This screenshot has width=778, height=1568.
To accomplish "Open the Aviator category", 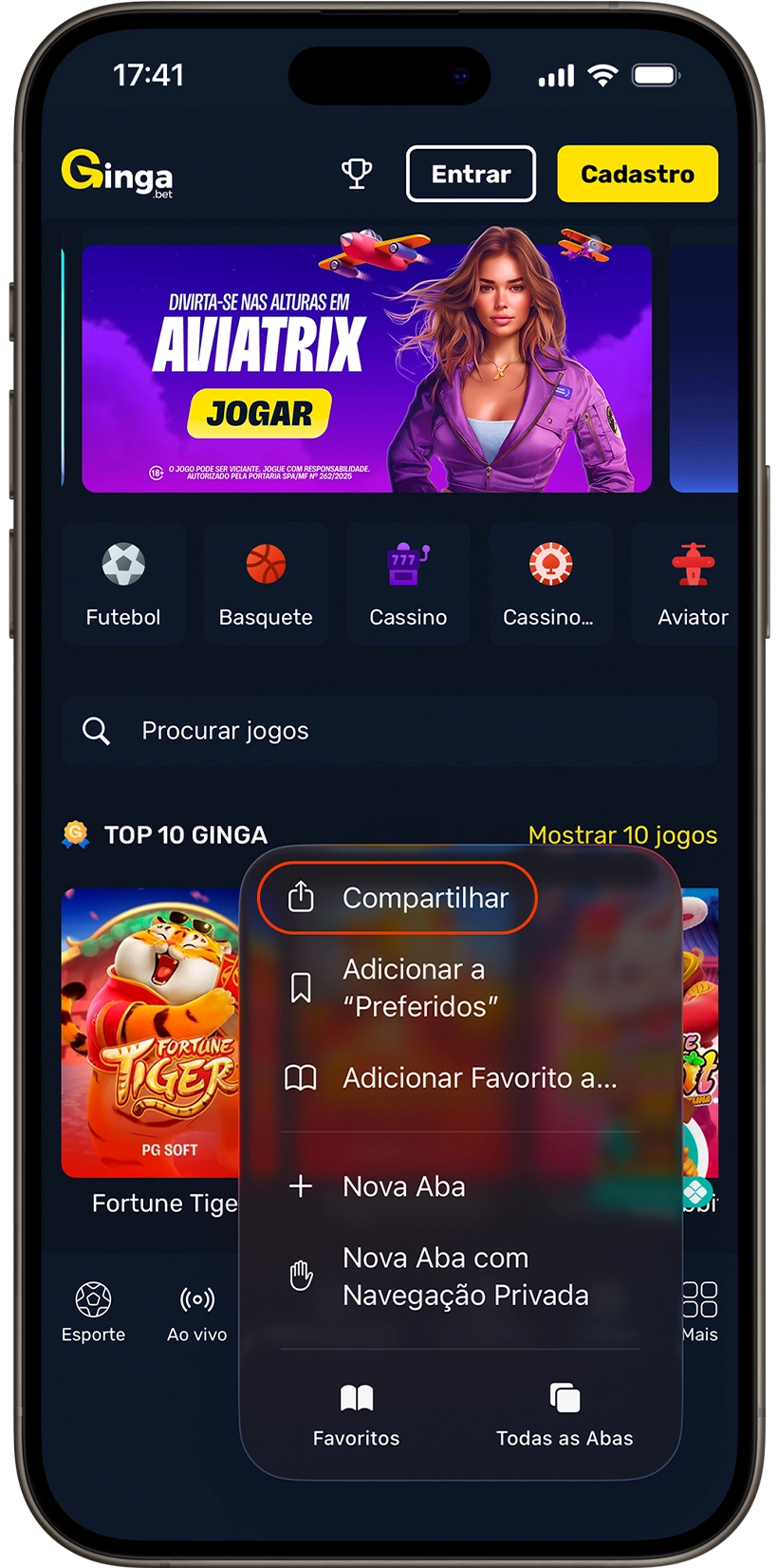I will [691, 584].
